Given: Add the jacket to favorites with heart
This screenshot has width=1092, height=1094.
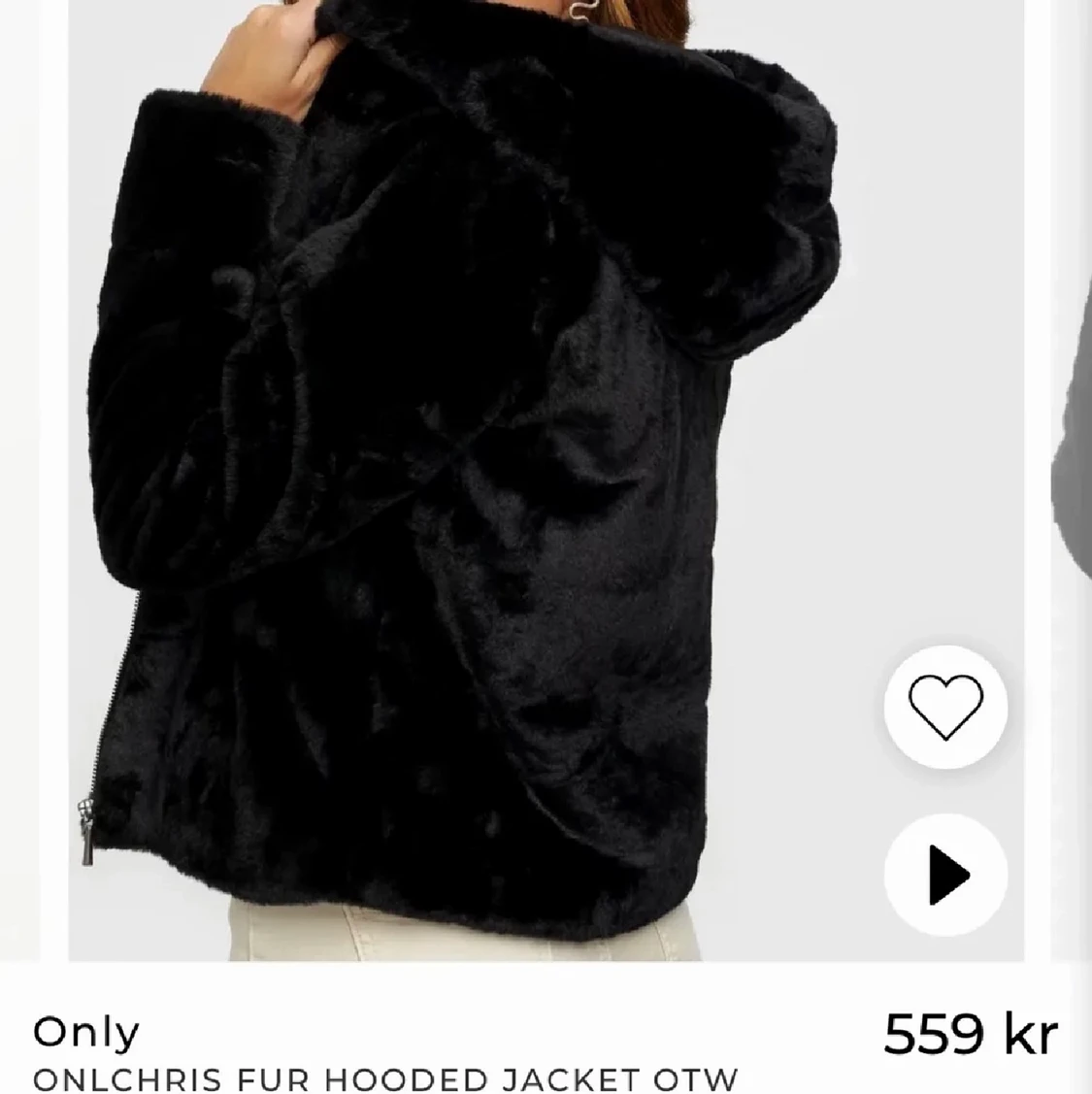Looking at the screenshot, I should click(x=945, y=707).
